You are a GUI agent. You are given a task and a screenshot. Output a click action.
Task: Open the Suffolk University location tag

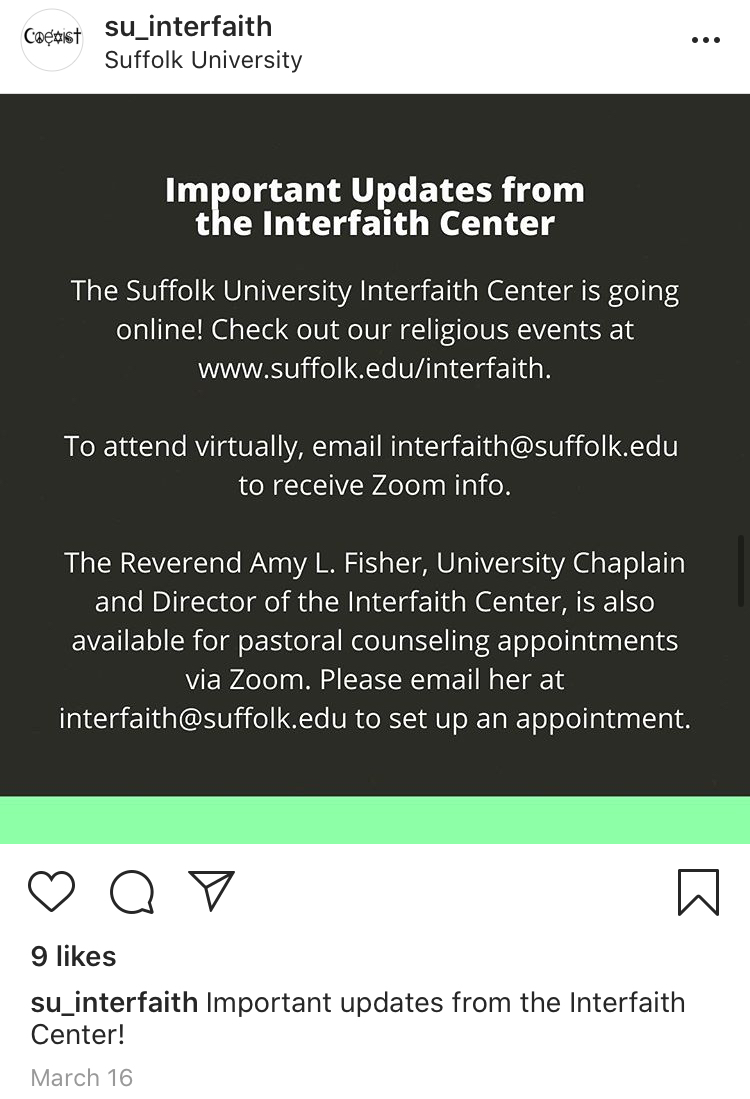pos(203,60)
